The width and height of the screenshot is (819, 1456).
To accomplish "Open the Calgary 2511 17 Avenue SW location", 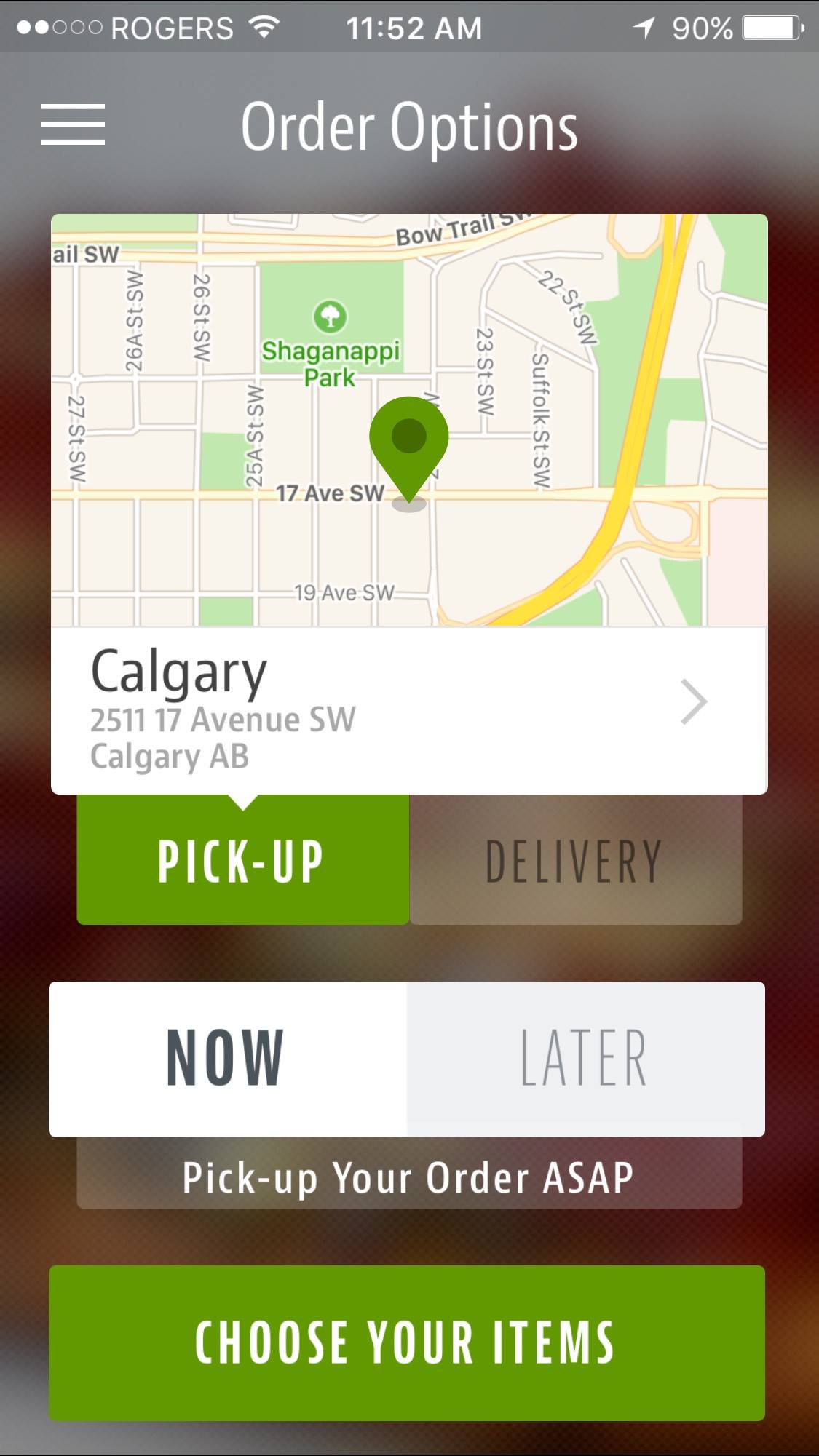I will pyautogui.click(x=408, y=710).
